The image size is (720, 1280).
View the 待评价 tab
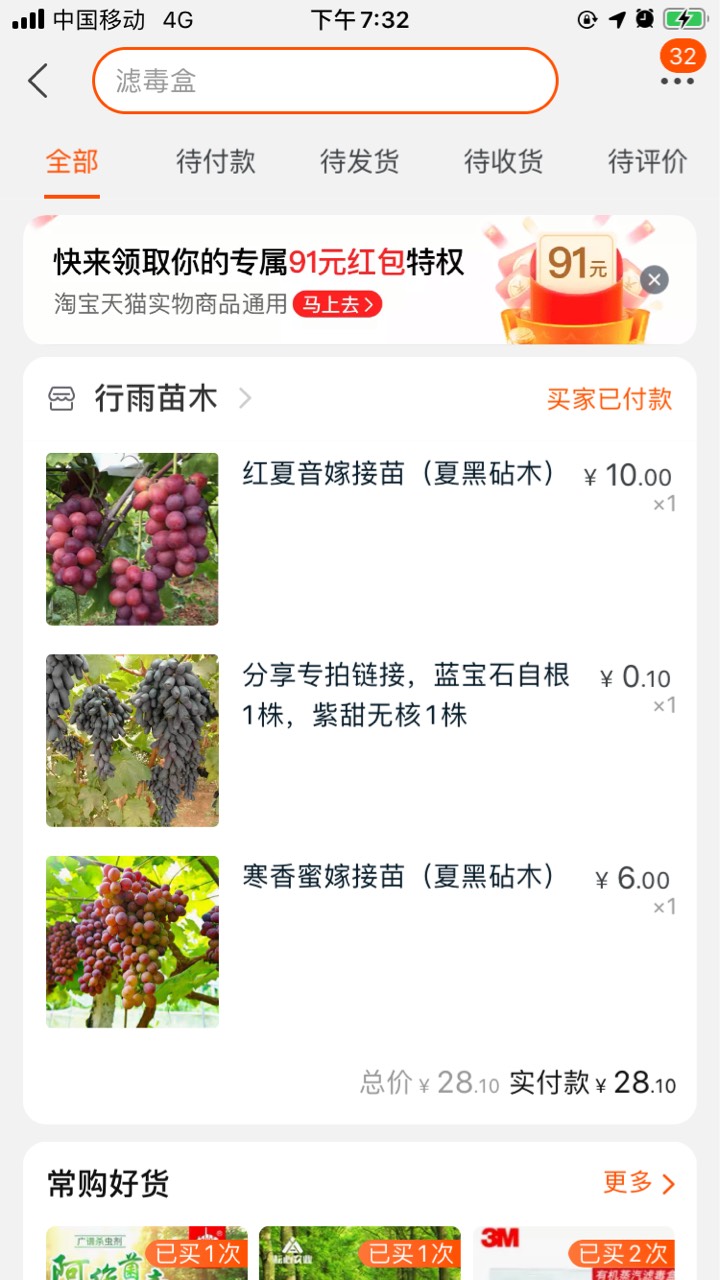click(x=647, y=161)
